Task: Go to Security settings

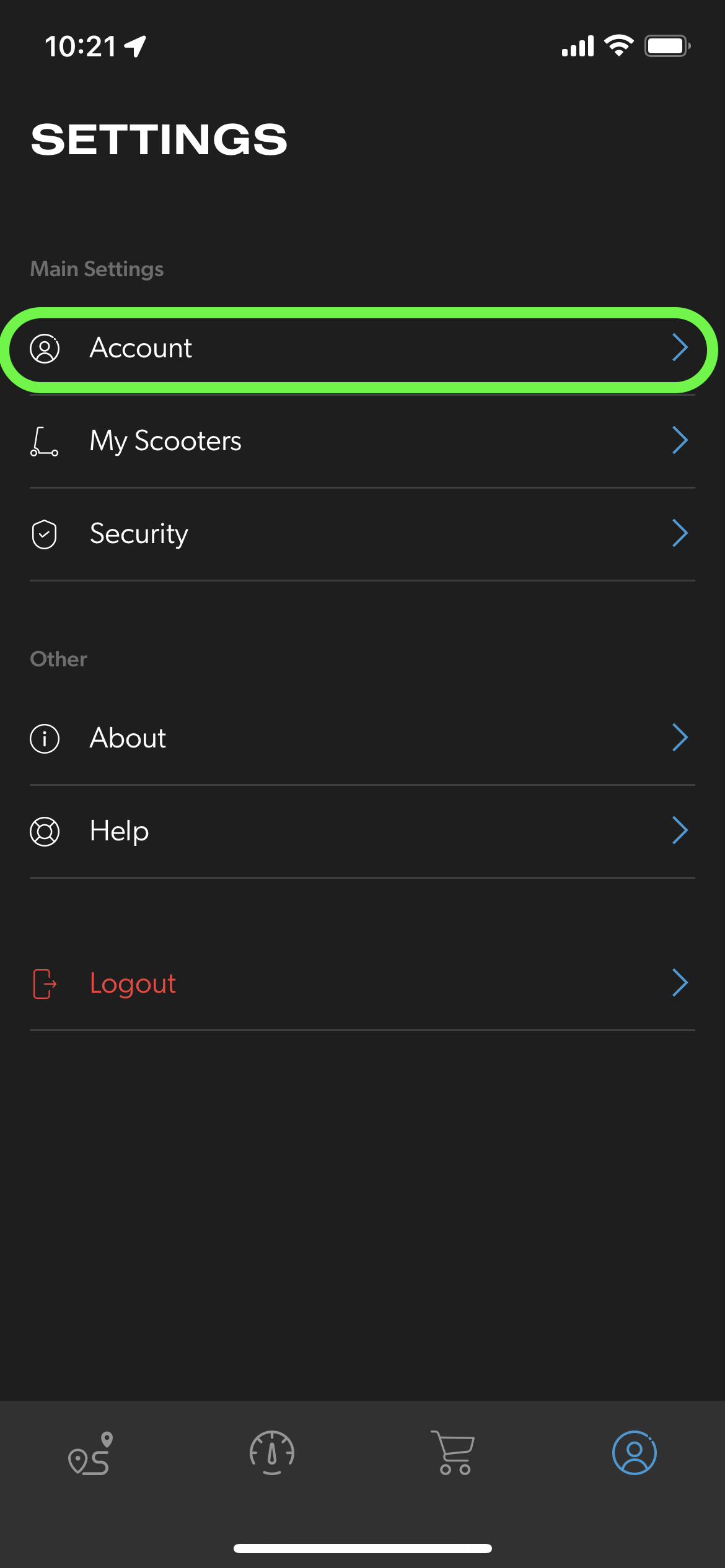Action: (x=362, y=534)
